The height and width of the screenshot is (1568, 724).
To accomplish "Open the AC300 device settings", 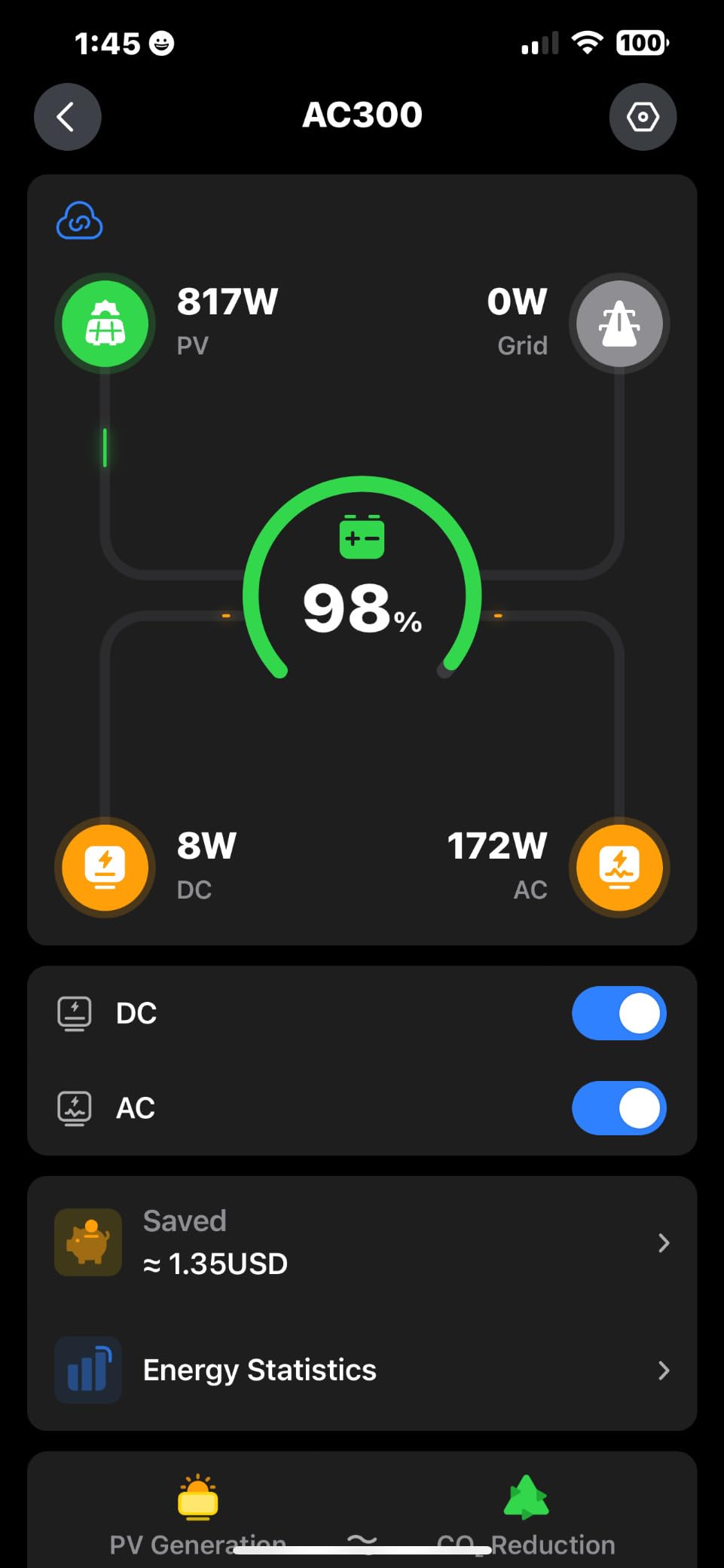I will pyautogui.click(x=643, y=117).
